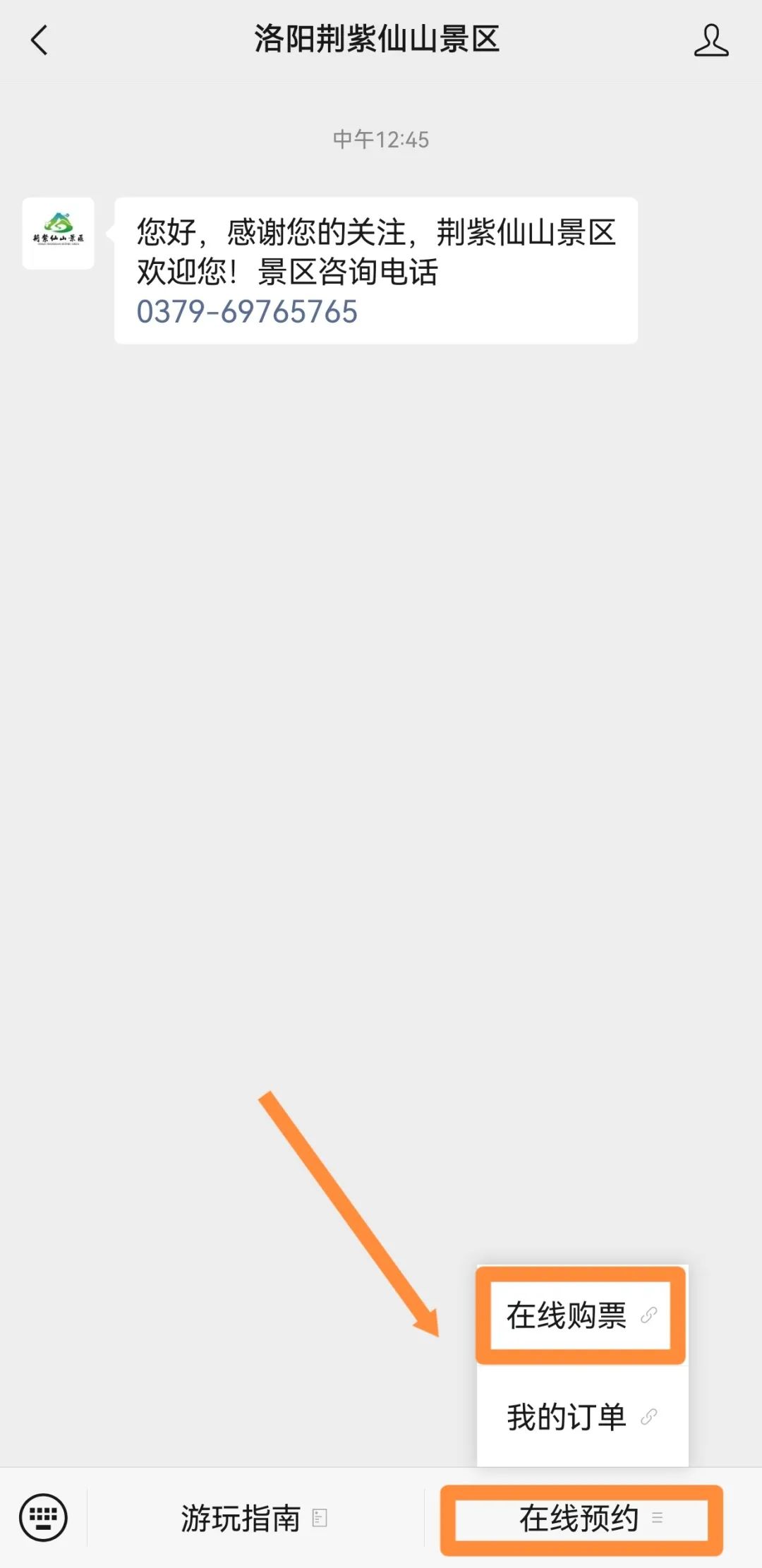The image size is (762, 1568).
Task: Go back from the 洛阳荆紫仙山景区 chat
Action: pos(40,40)
